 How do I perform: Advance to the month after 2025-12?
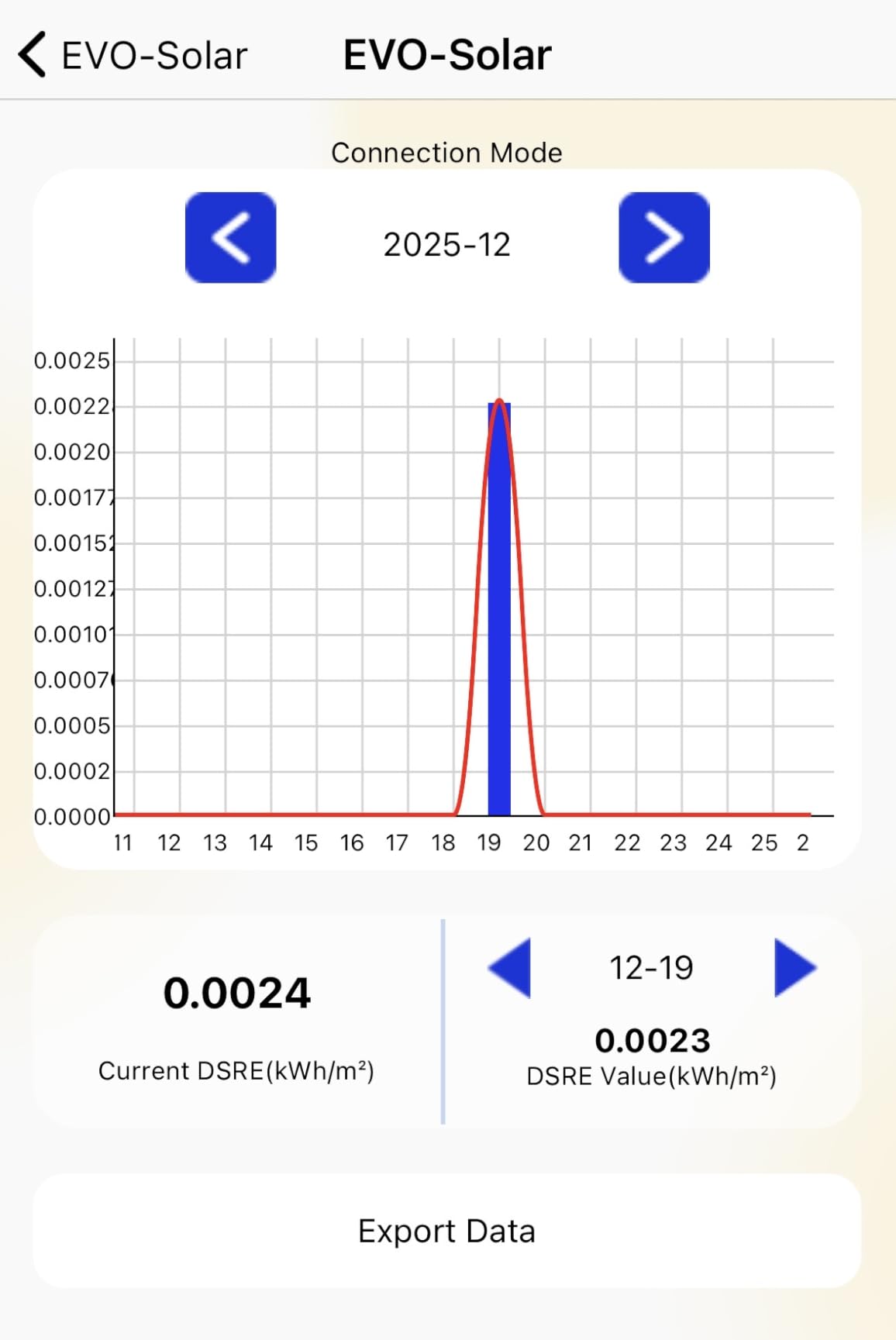tap(663, 238)
